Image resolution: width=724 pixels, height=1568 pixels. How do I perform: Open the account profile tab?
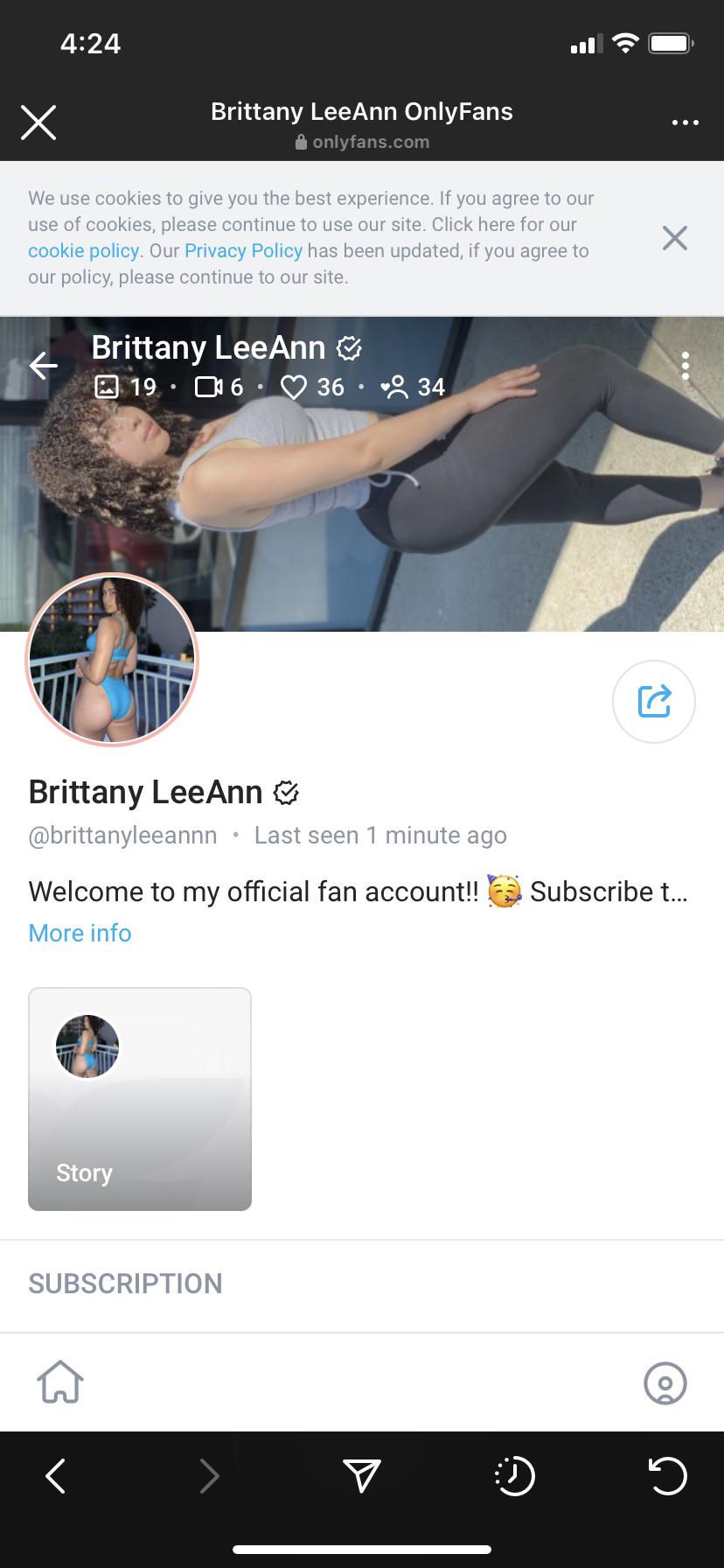click(x=665, y=1383)
